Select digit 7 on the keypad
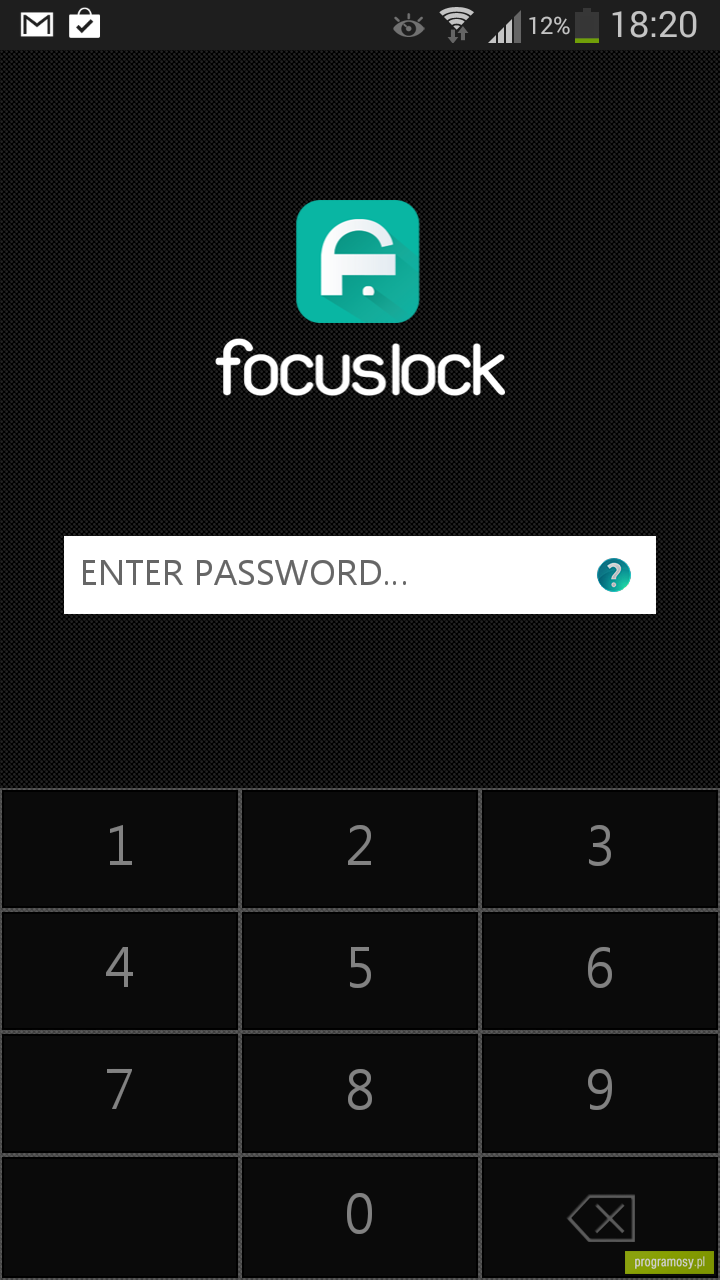This screenshot has height=1280, width=720. click(120, 1092)
